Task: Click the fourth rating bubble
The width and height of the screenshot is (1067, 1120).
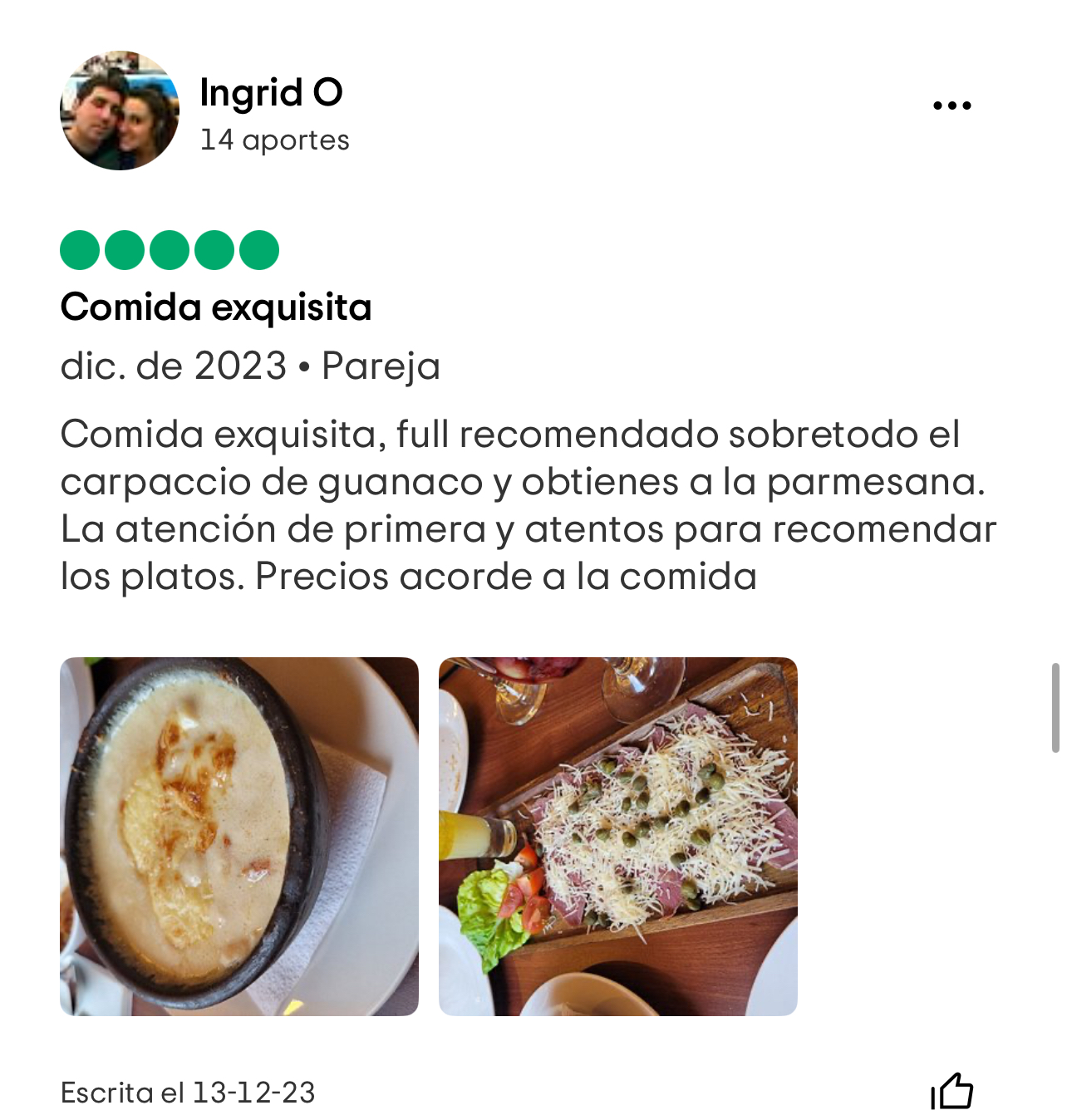Action: [x=215, y=248]
